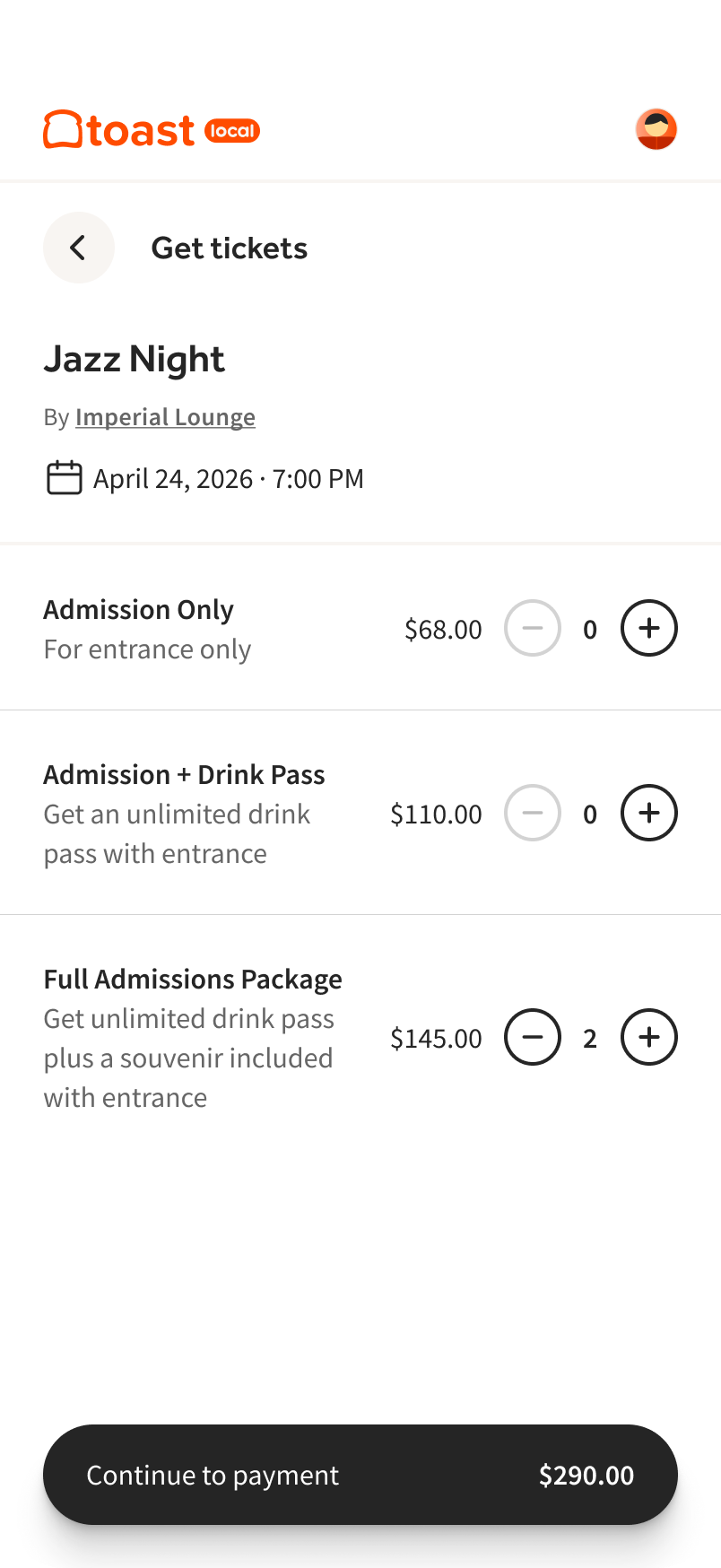
Task: Decrease Admission Only quantity with minus
Action: click(532, 628)
